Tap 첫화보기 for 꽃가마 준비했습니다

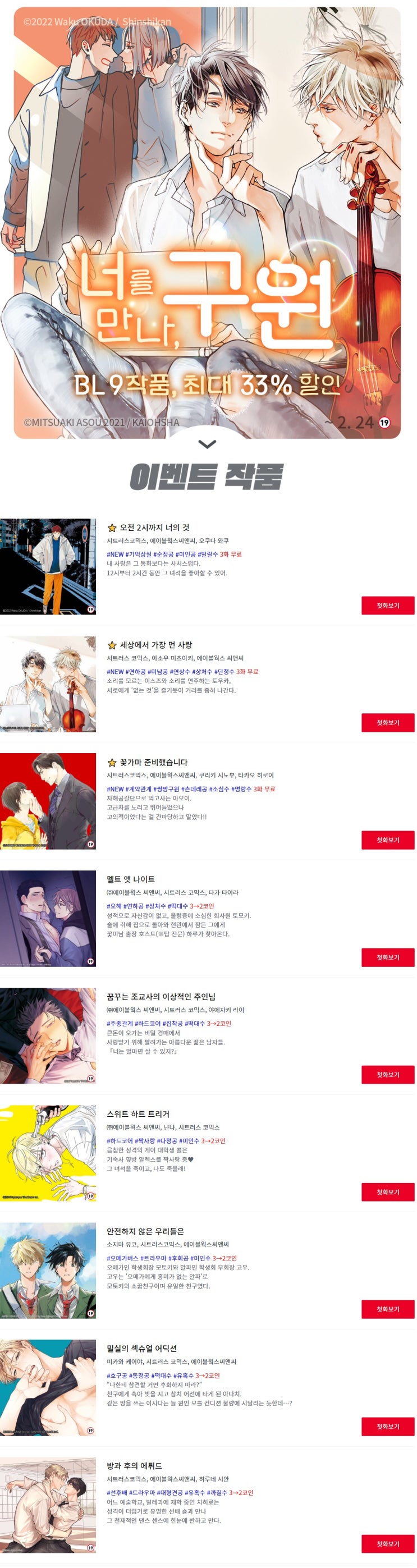point(387,840)
